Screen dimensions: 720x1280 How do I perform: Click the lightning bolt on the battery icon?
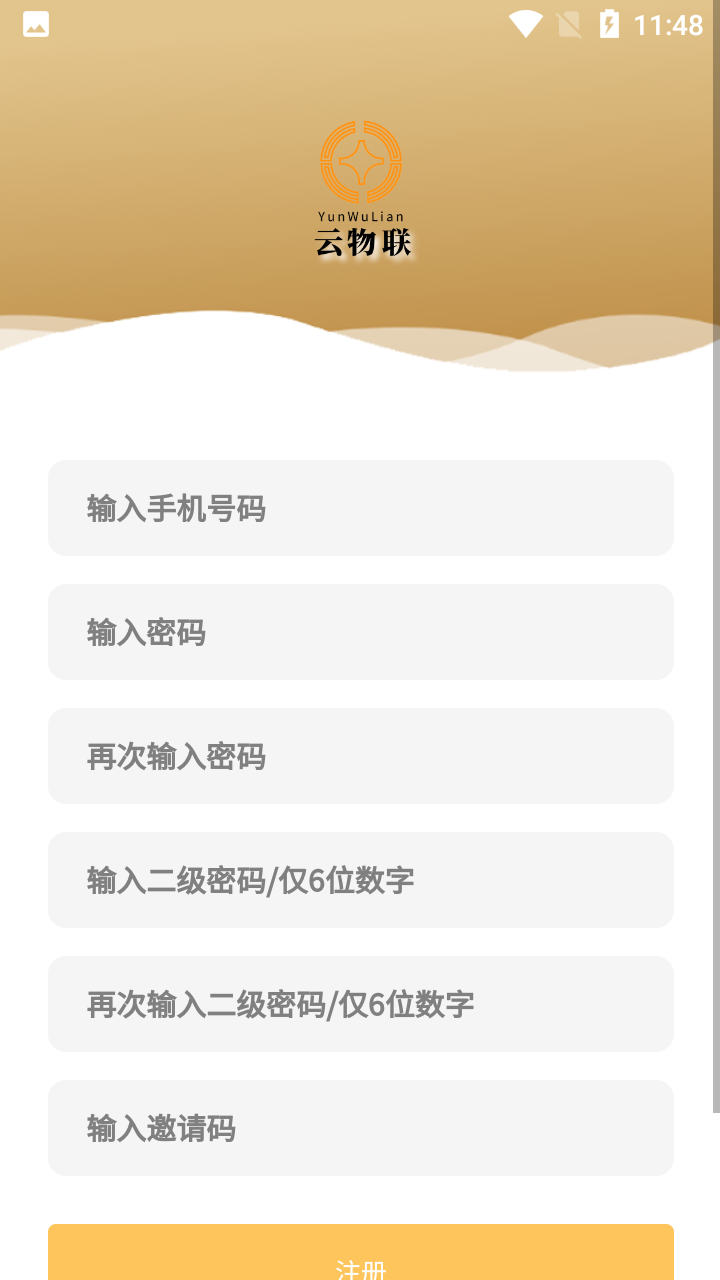(611, 24)
